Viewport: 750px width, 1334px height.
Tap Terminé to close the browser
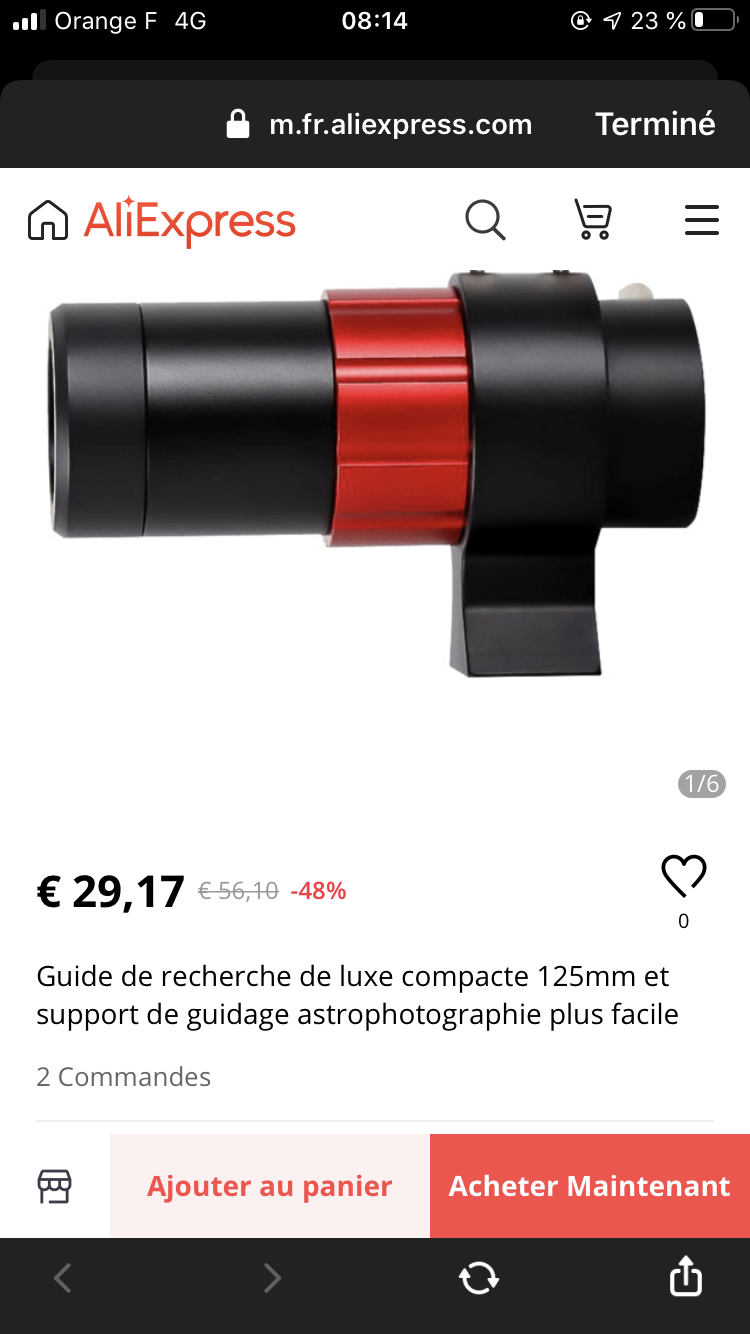tap(655, 124)
